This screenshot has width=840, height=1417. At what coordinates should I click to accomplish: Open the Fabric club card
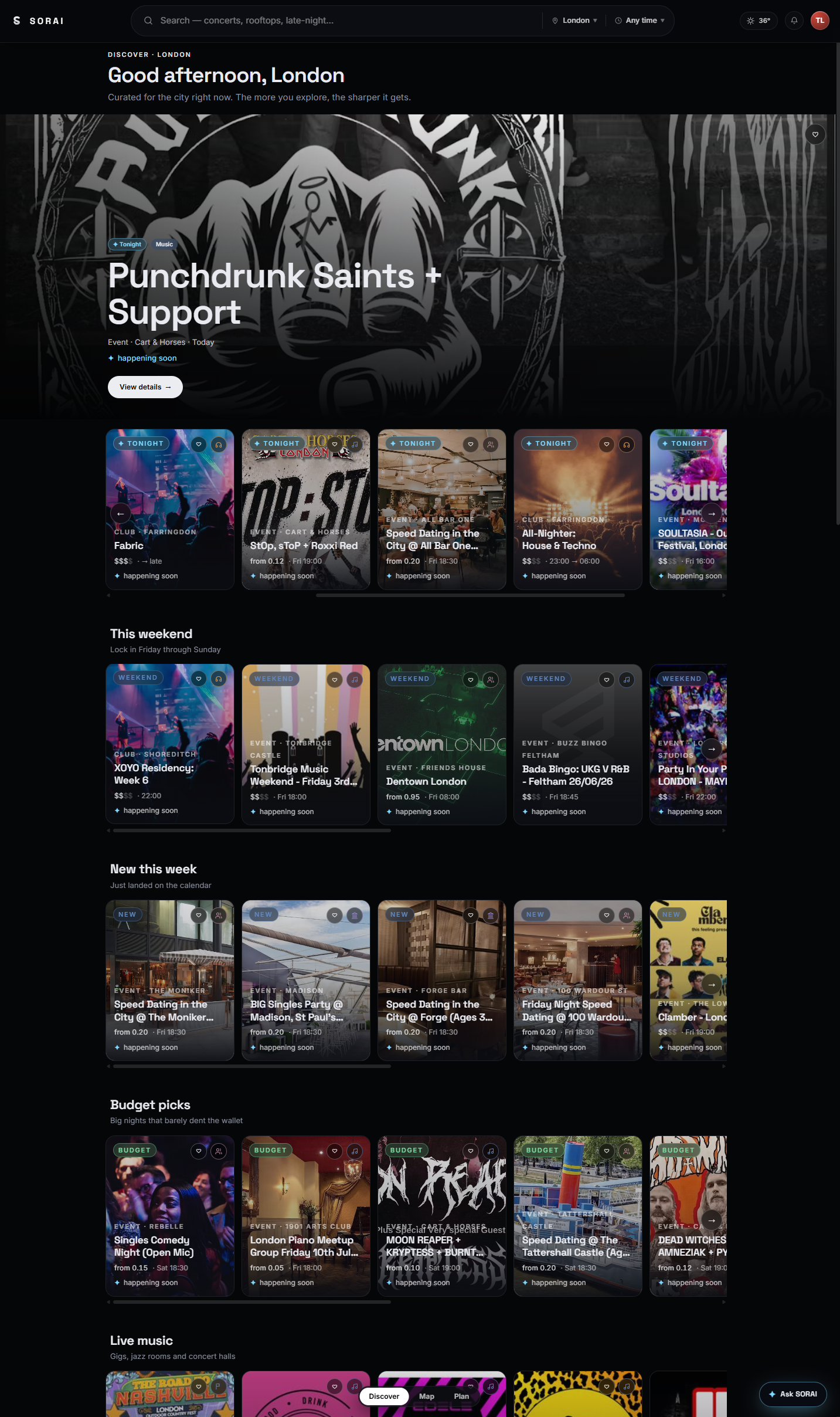coord(170,509)
